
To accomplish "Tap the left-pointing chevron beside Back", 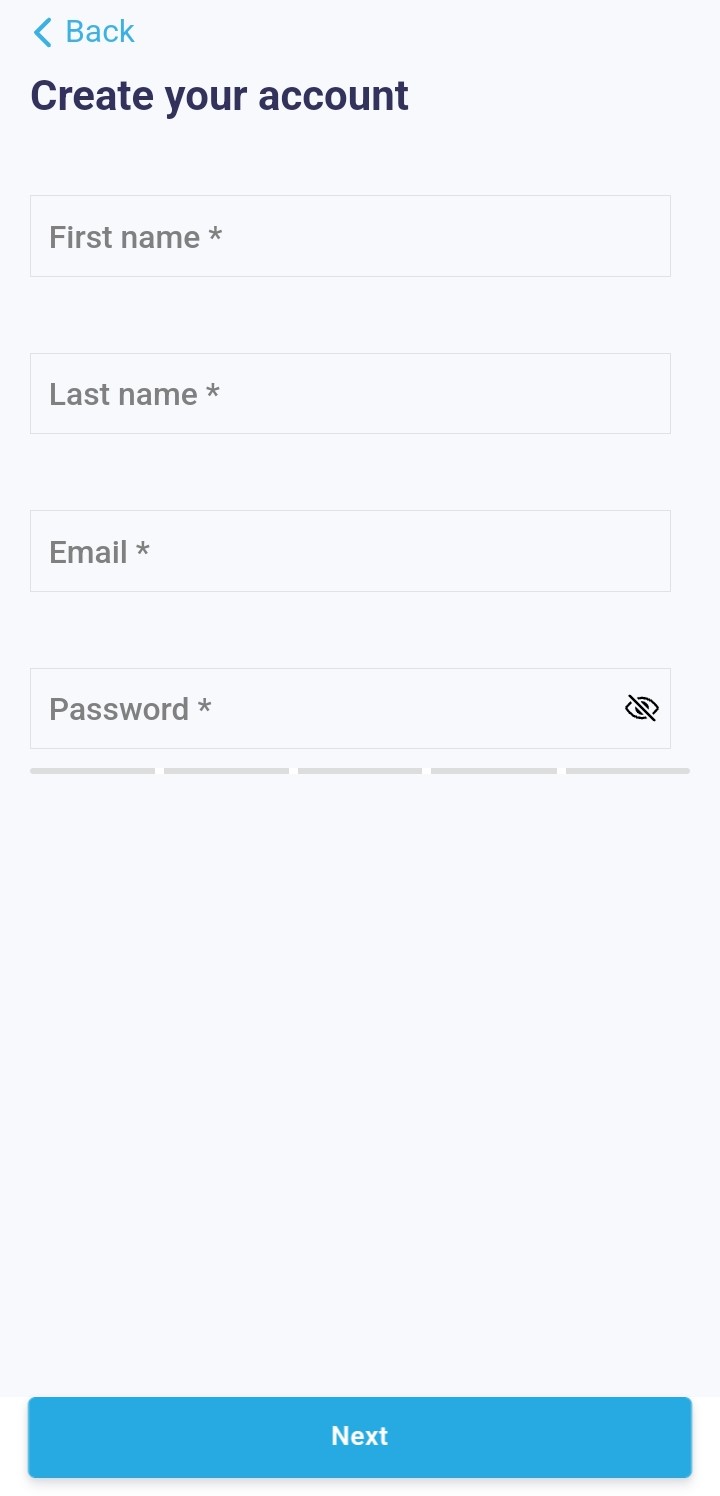I will coord(41,32).
